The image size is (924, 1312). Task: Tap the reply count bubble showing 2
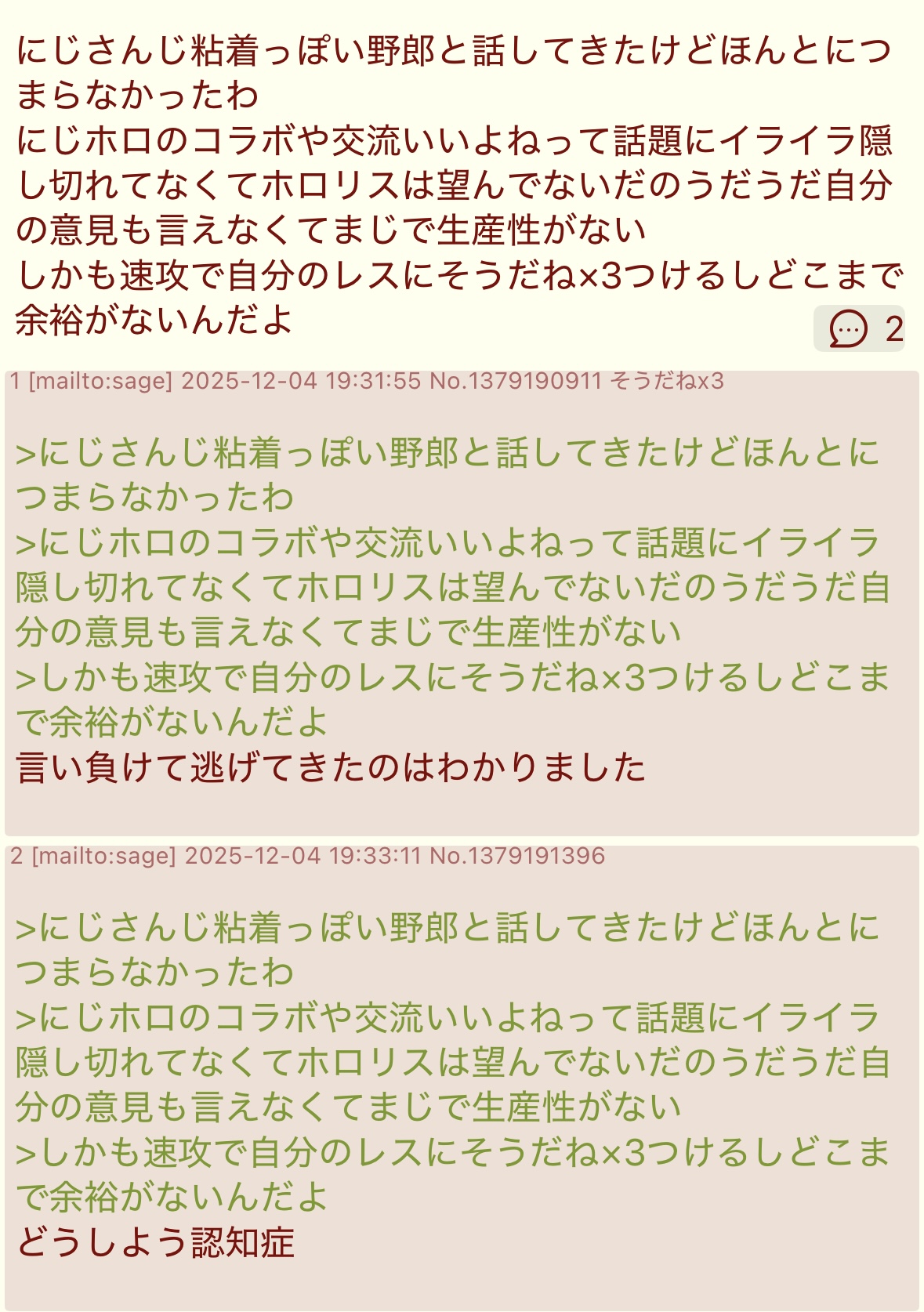coord(860,328)
